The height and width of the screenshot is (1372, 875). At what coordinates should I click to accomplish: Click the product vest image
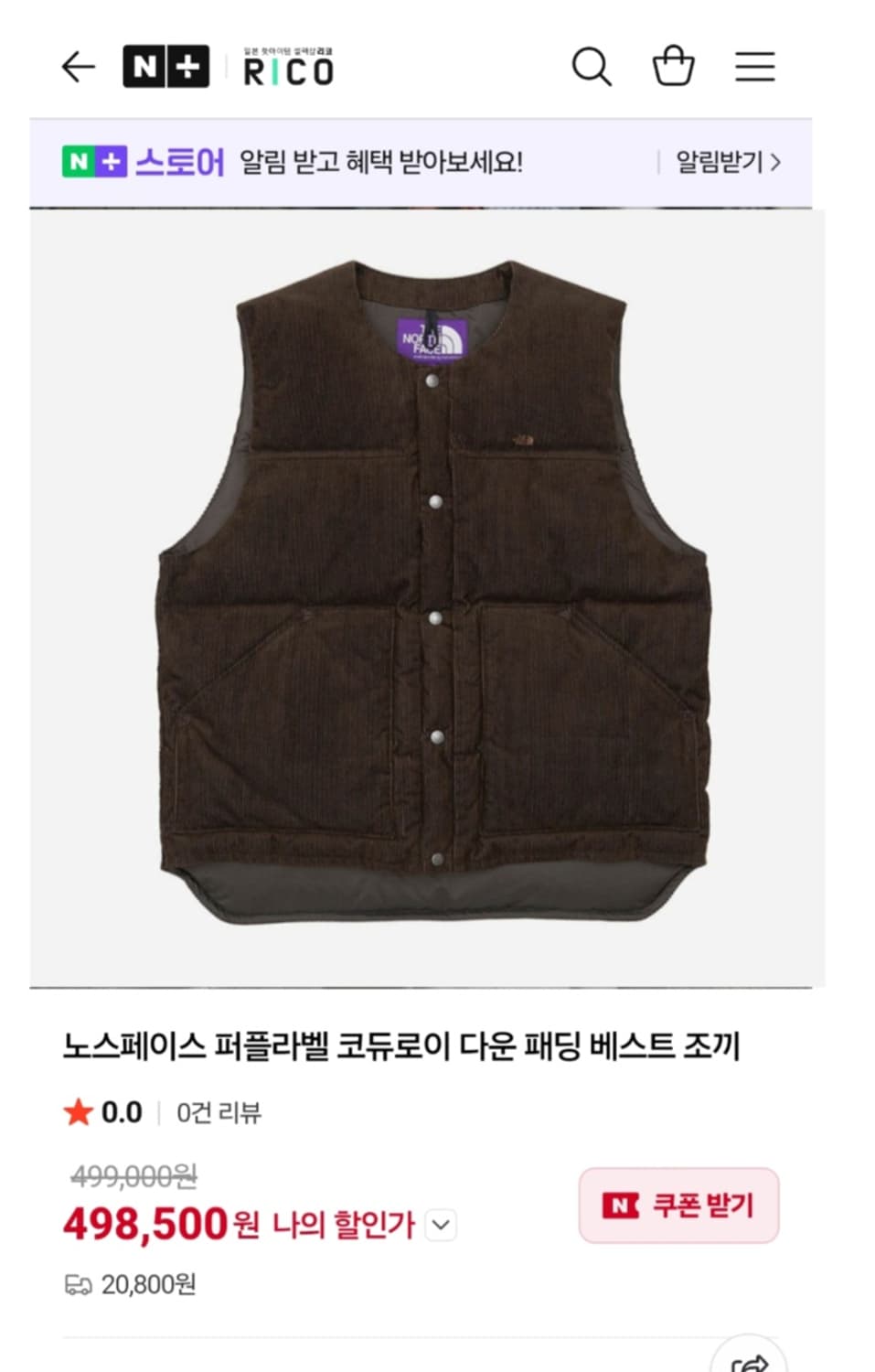pos(437,595)
